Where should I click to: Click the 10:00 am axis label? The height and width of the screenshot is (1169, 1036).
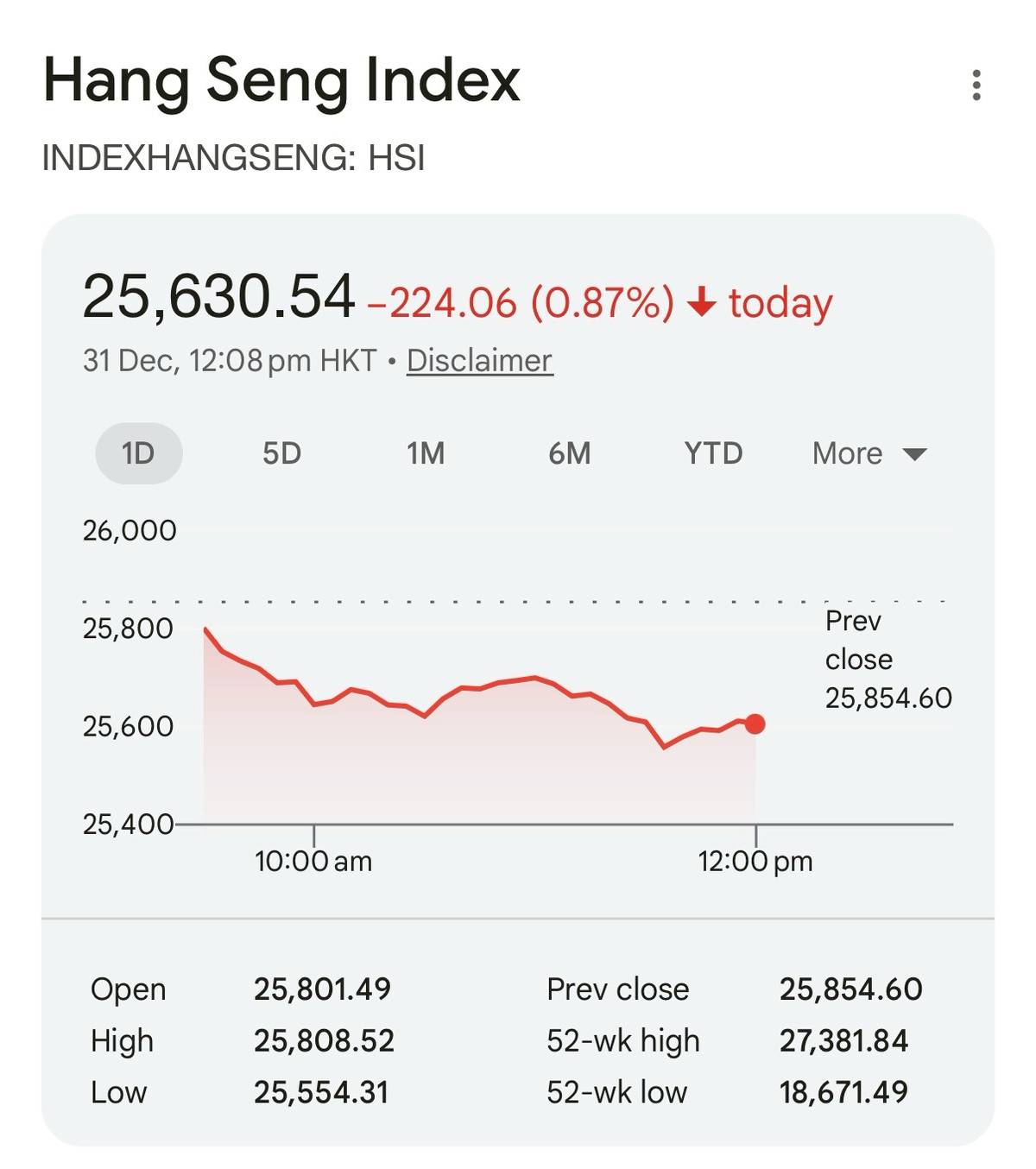click(x=314, y=860)
